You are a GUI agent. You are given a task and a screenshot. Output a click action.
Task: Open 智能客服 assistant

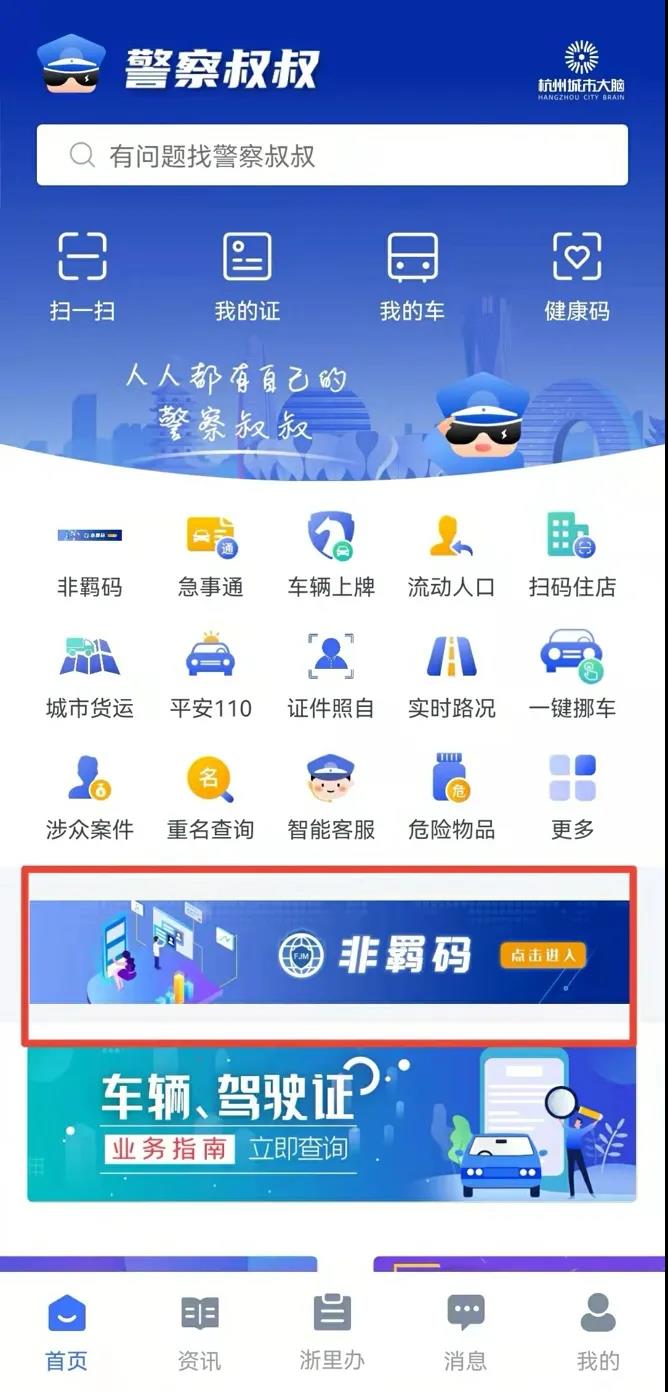[331, 797]
